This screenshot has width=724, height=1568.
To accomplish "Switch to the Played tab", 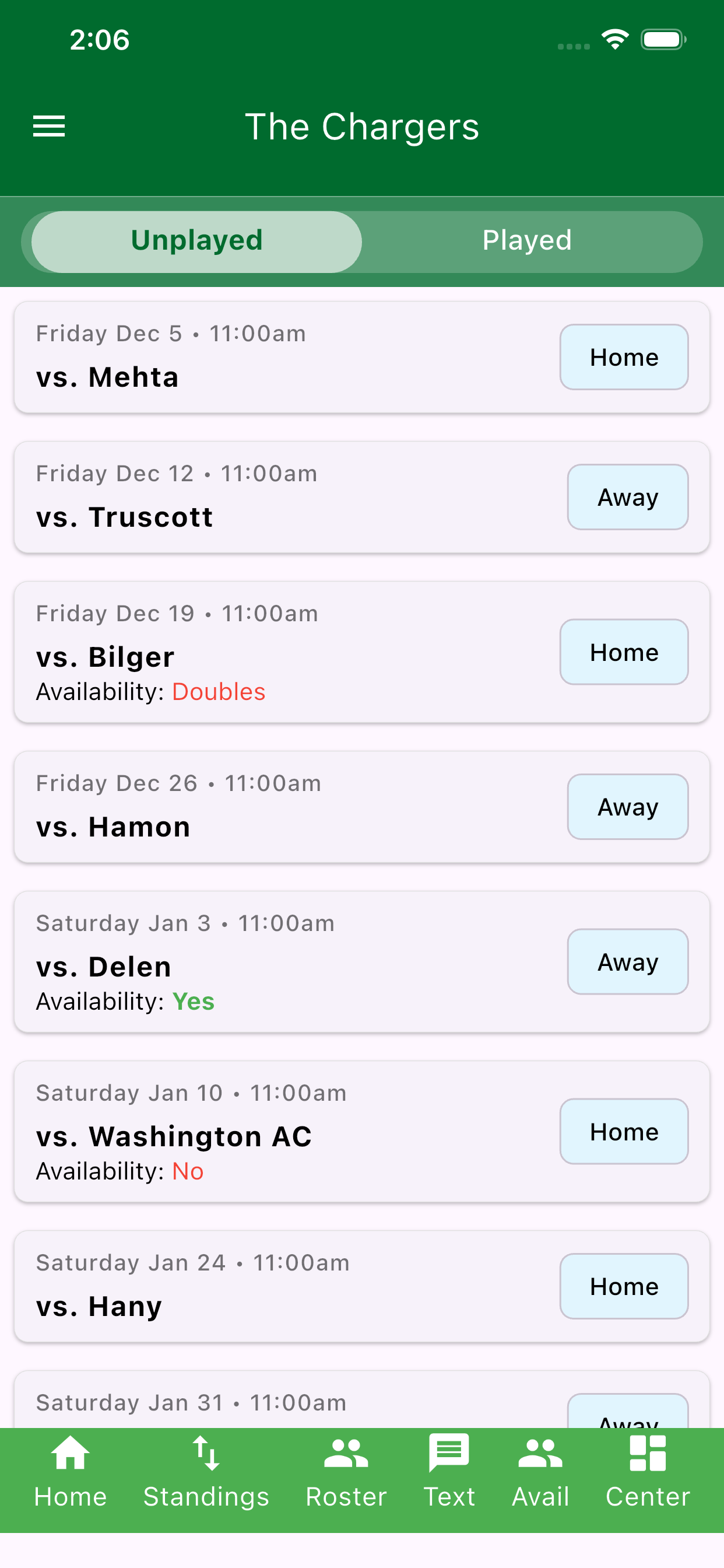I will pos(527,240).
